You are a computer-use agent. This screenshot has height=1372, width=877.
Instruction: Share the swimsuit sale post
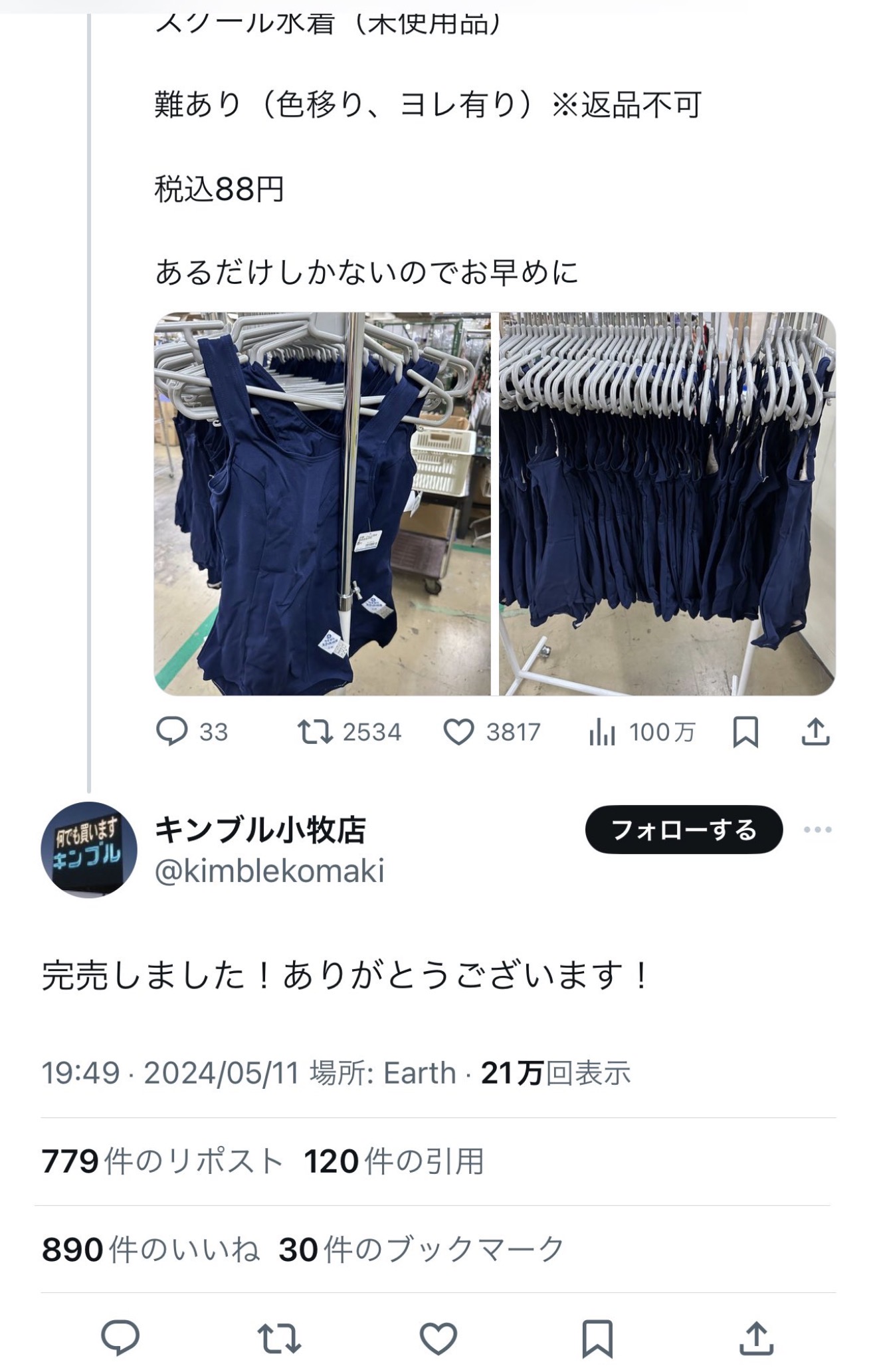click(x=815, y=732)
